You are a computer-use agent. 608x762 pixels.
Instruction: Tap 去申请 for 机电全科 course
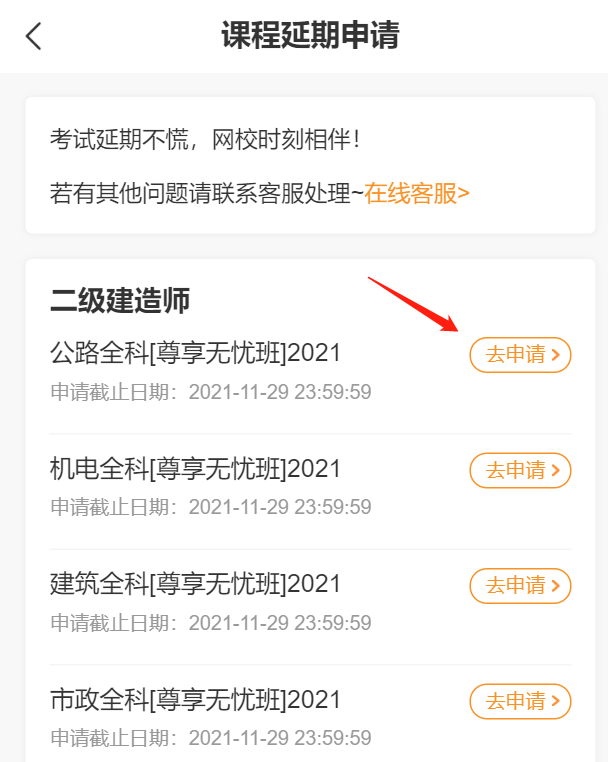520,470
